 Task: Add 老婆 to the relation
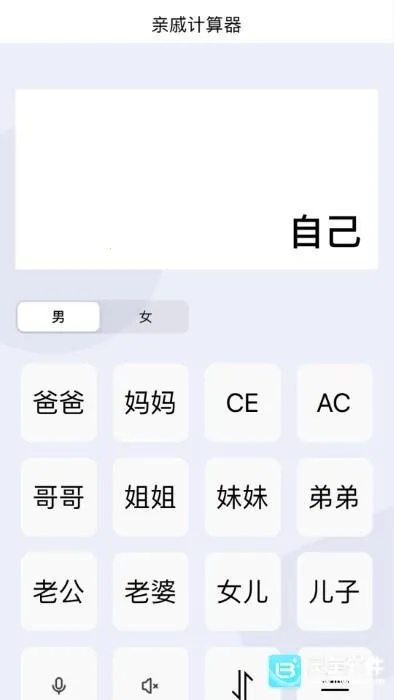tap(151, 592)
